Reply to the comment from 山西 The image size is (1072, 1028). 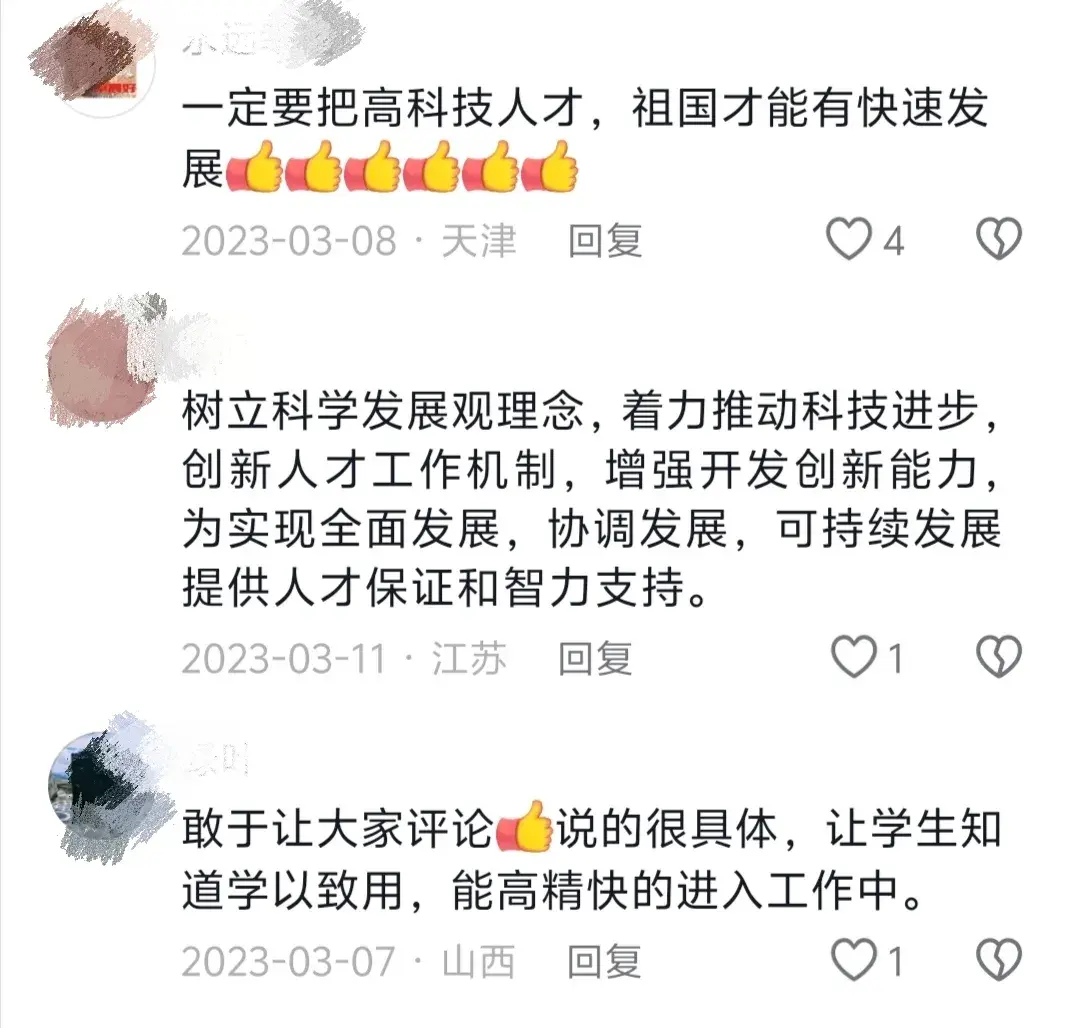tap(604, 962)
